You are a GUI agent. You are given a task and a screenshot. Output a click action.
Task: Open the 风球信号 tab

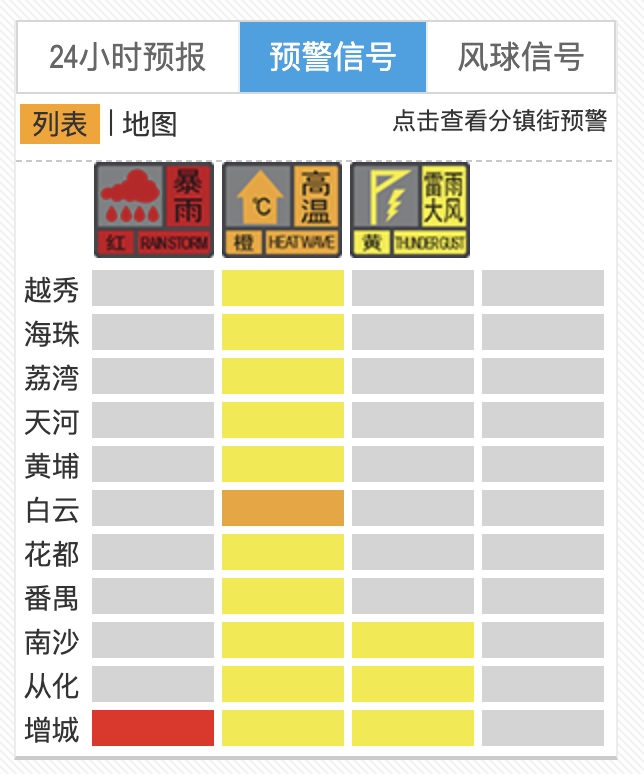(520, 57)
